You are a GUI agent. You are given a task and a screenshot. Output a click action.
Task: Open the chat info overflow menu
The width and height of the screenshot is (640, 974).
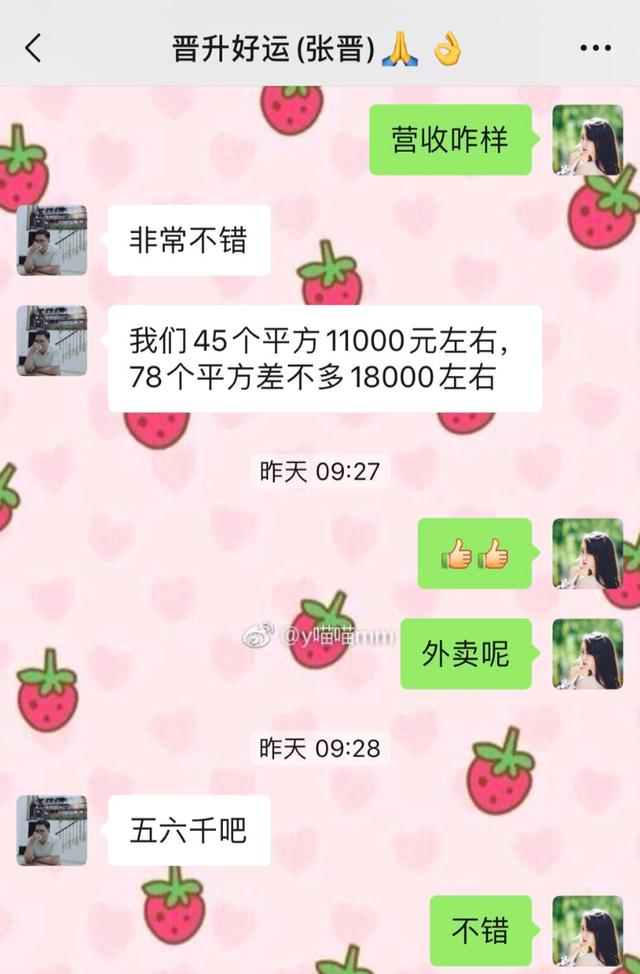[596, 47]
